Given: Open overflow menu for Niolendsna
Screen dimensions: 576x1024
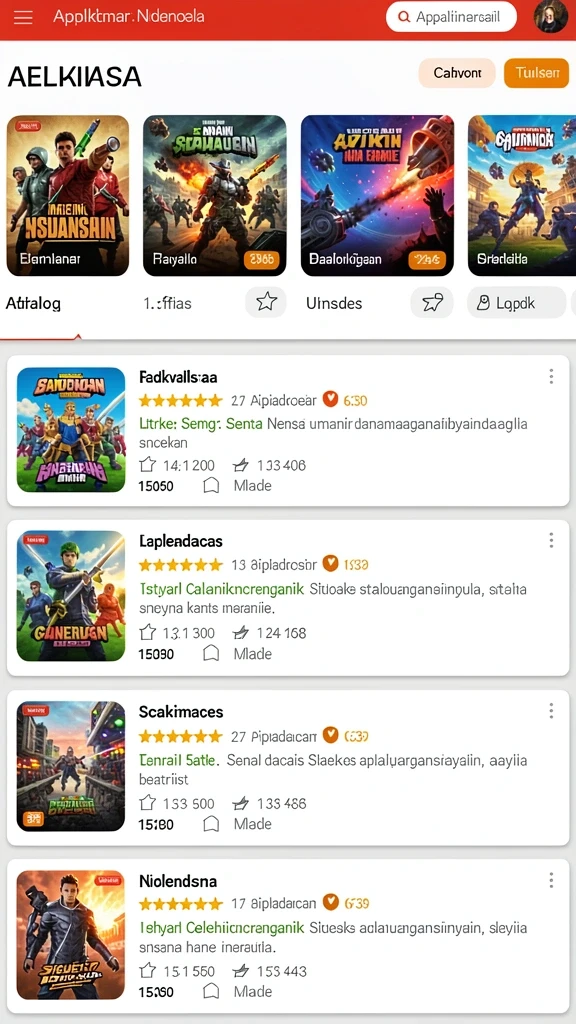Looking at the screenshot, I should point(551,880).
